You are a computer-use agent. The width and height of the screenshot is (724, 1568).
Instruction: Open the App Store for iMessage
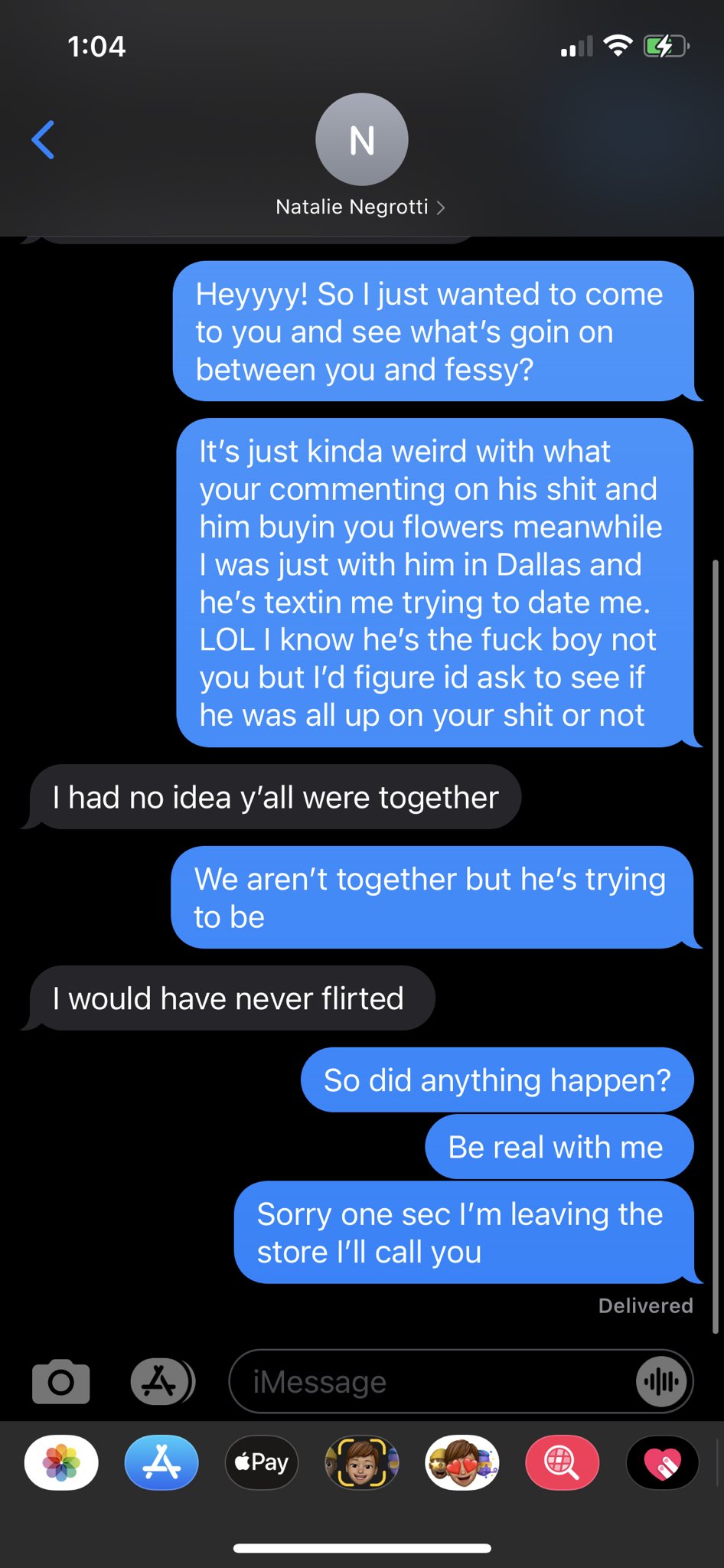coord(161,1462)
